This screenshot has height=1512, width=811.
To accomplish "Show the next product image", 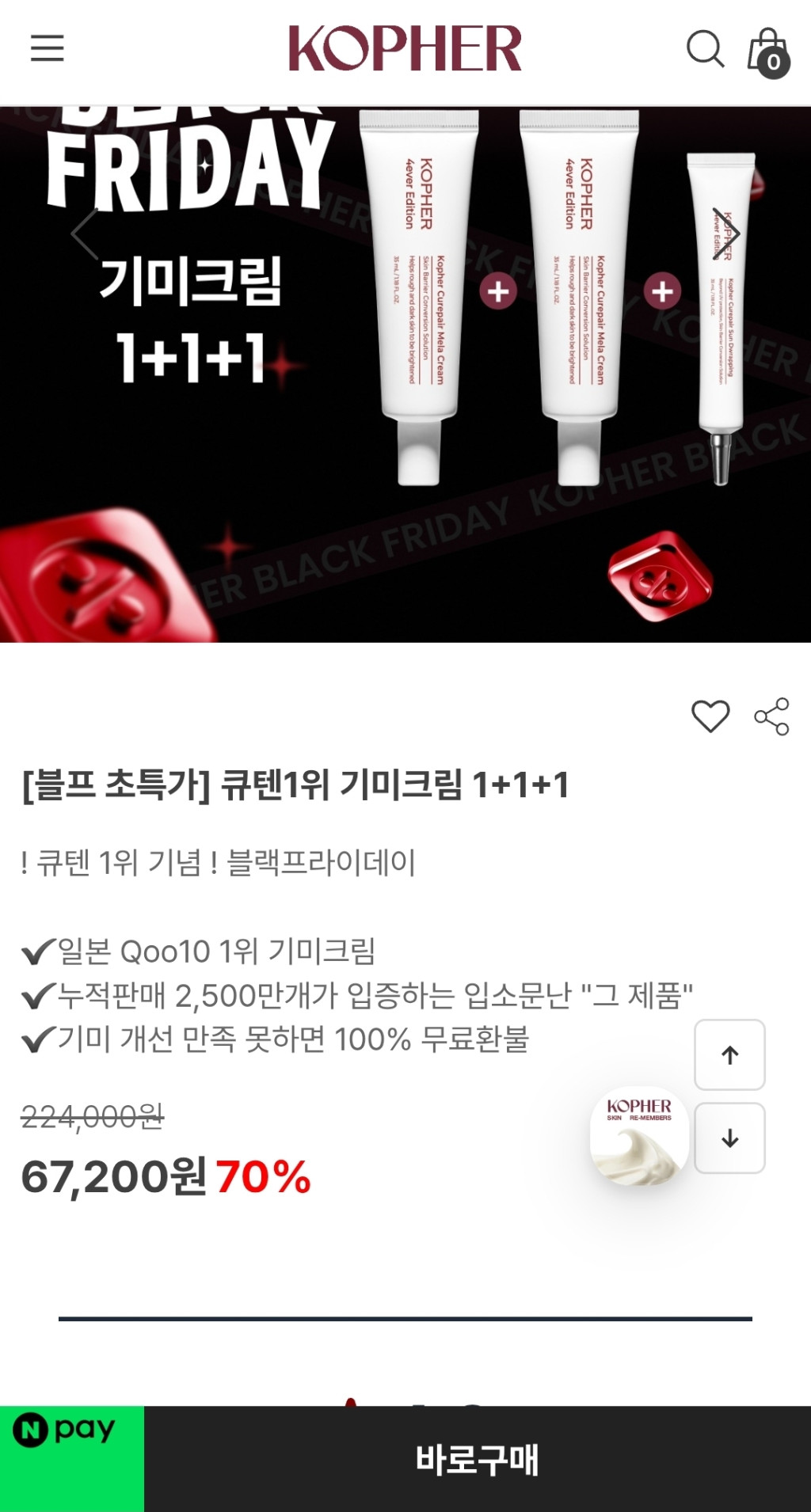I will [x=725, y=234].
